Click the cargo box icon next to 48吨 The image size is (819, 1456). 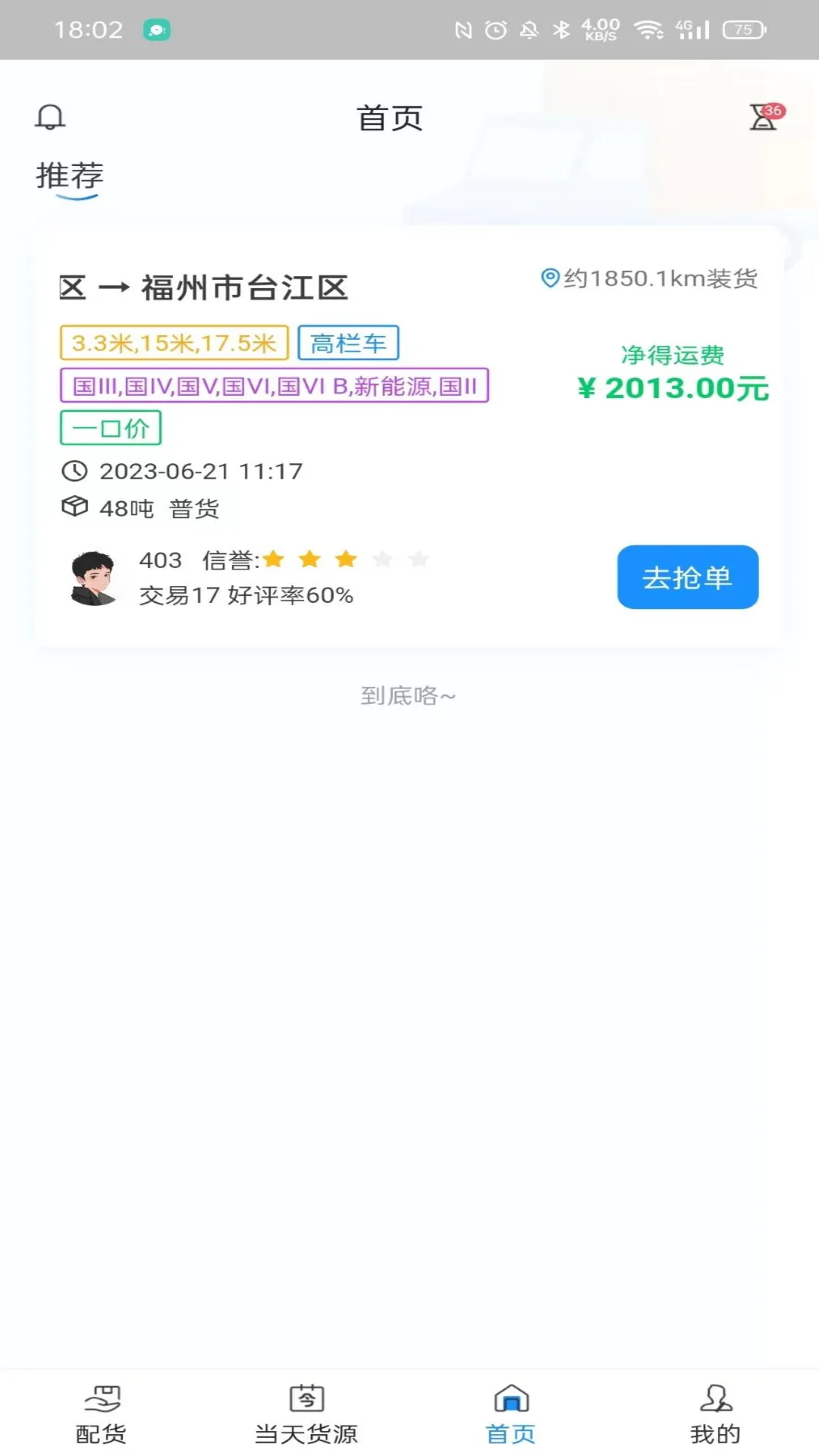pos(74,508)
